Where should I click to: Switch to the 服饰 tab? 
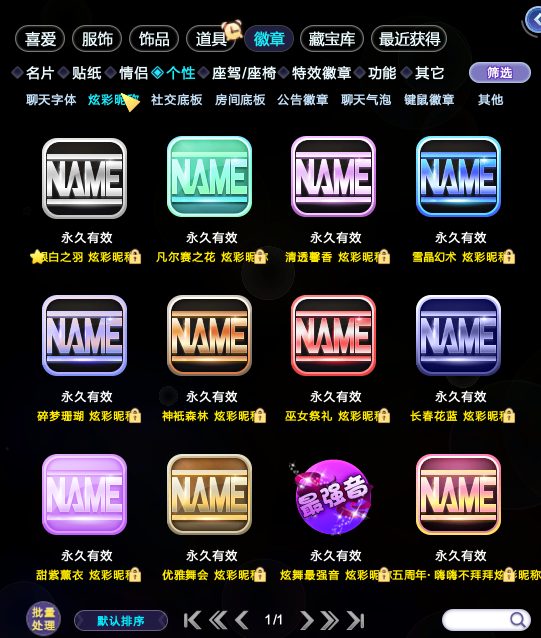(x=97, y=39)
